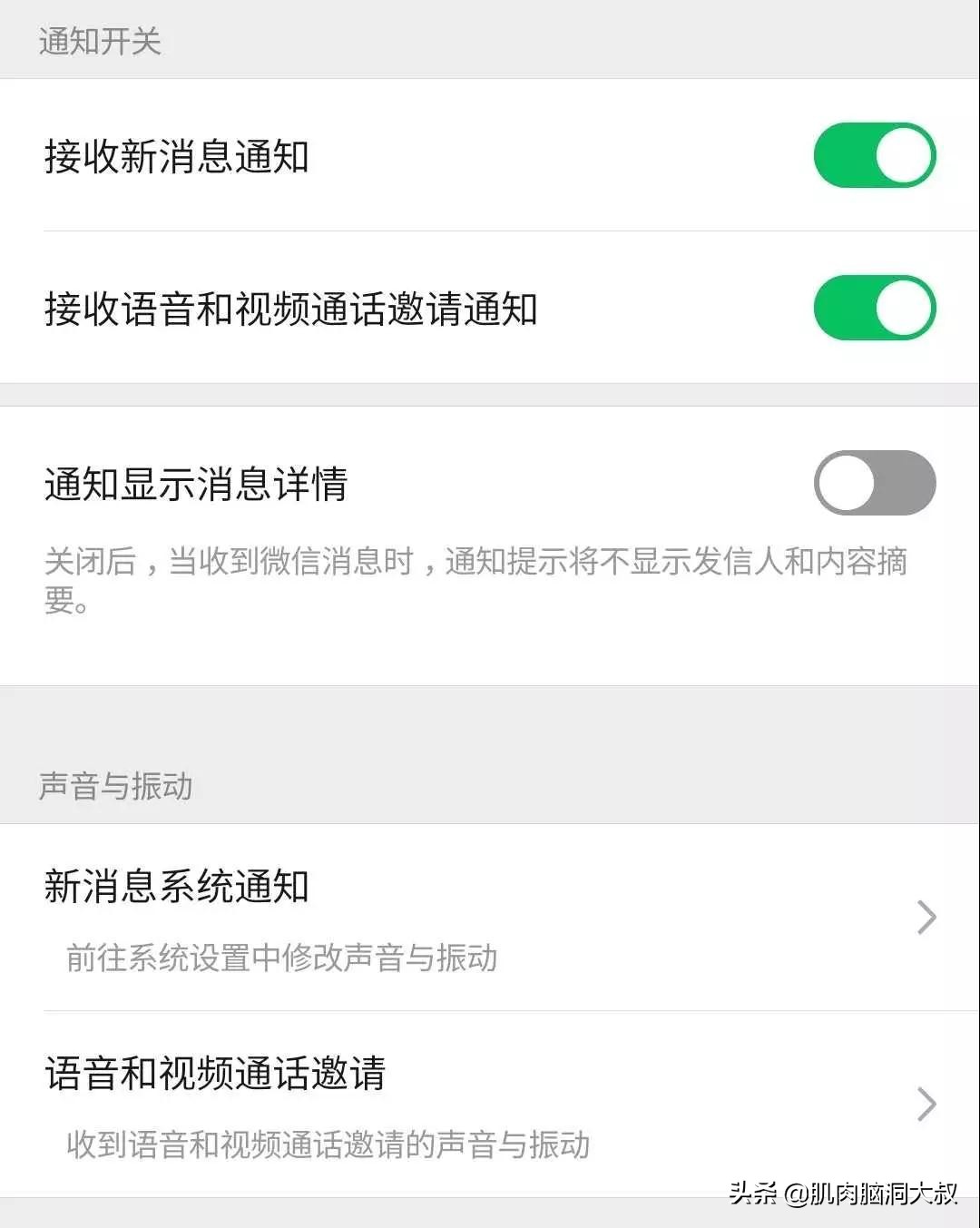Image resolution: width=980 pixels, height=1228 pixels.
Task: Tap the green knob of 接收新消息通知
Action: click(901, 155)
